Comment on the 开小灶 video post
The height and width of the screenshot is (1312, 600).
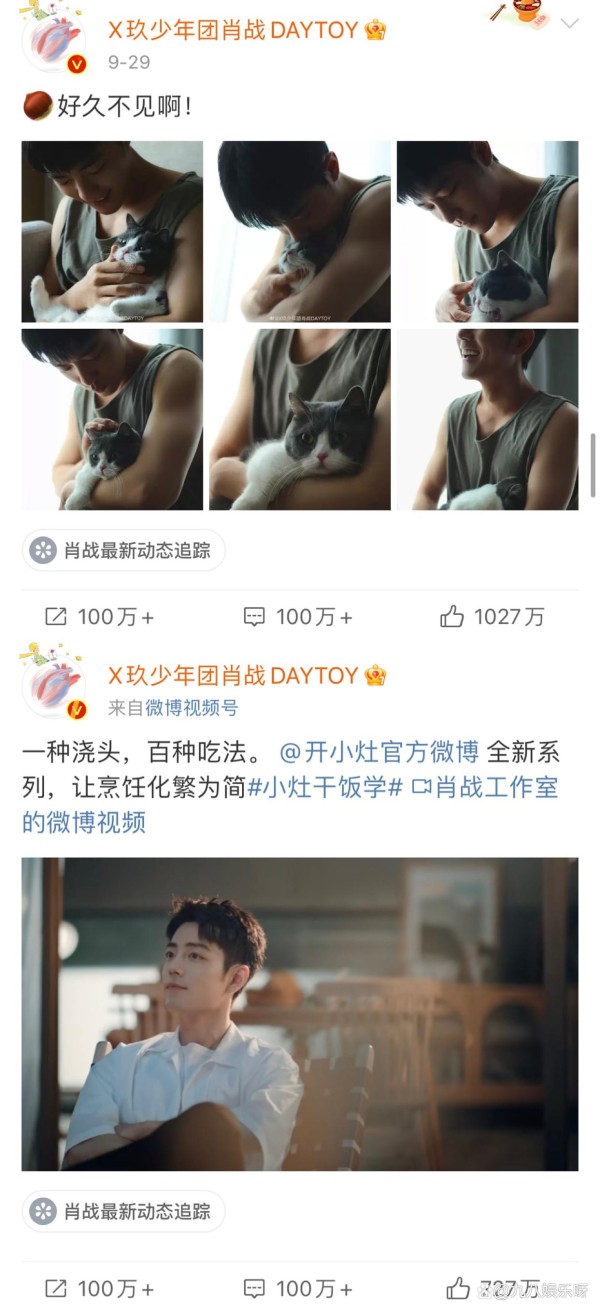click(x=299, y=1288)
